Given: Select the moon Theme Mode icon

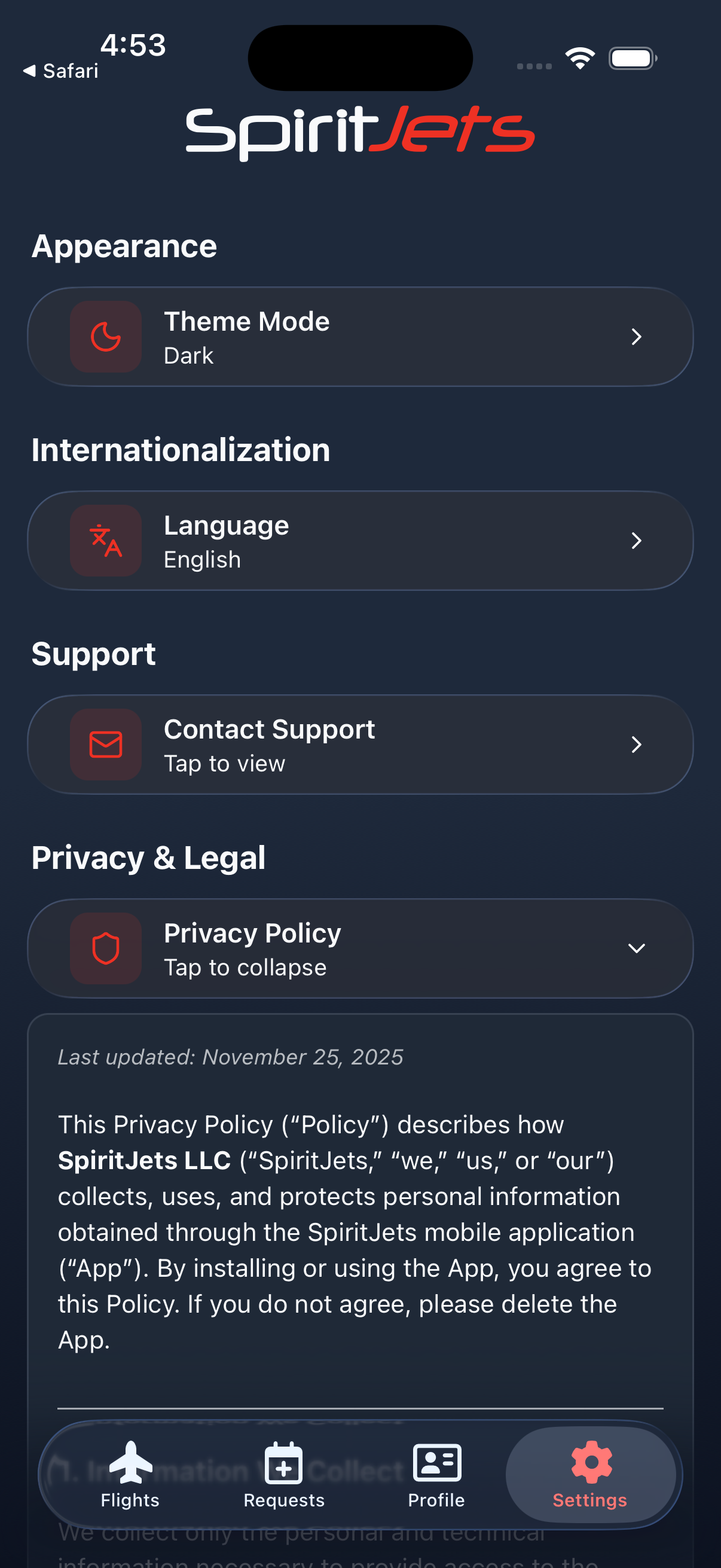Looking at the screenshot, I should (105, 337).
